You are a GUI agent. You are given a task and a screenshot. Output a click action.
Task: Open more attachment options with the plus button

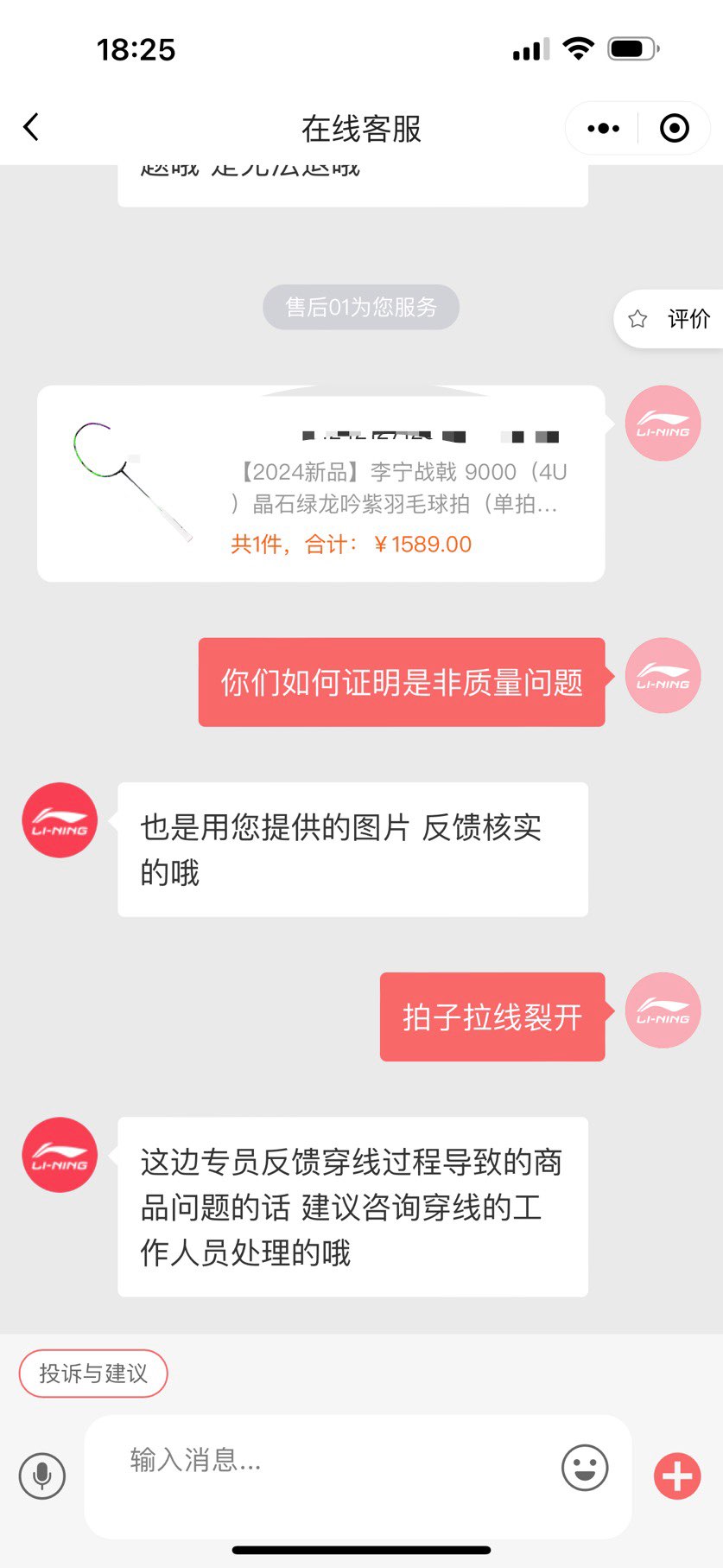676,1476
